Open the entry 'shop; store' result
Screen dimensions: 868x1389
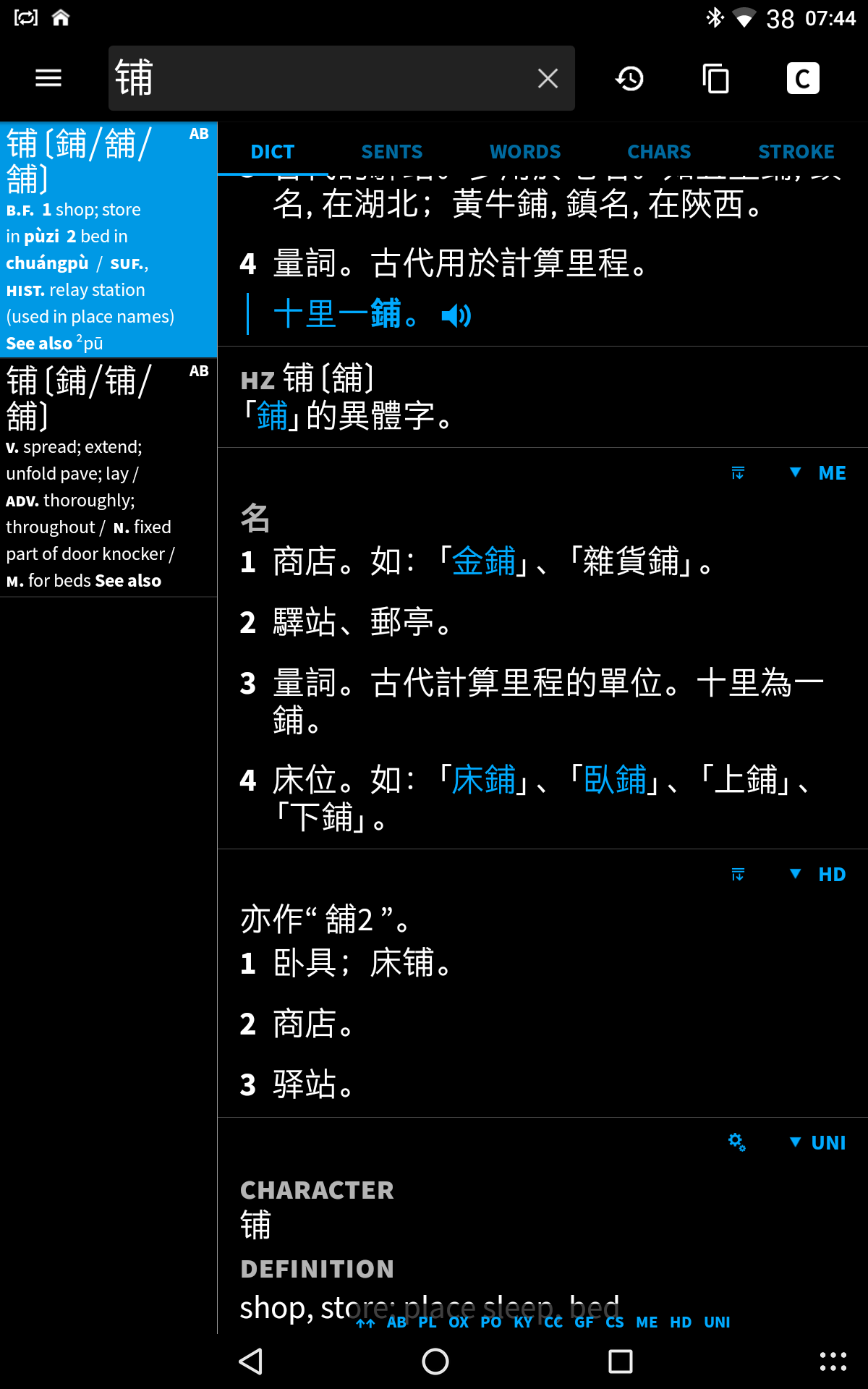[109, 239]
